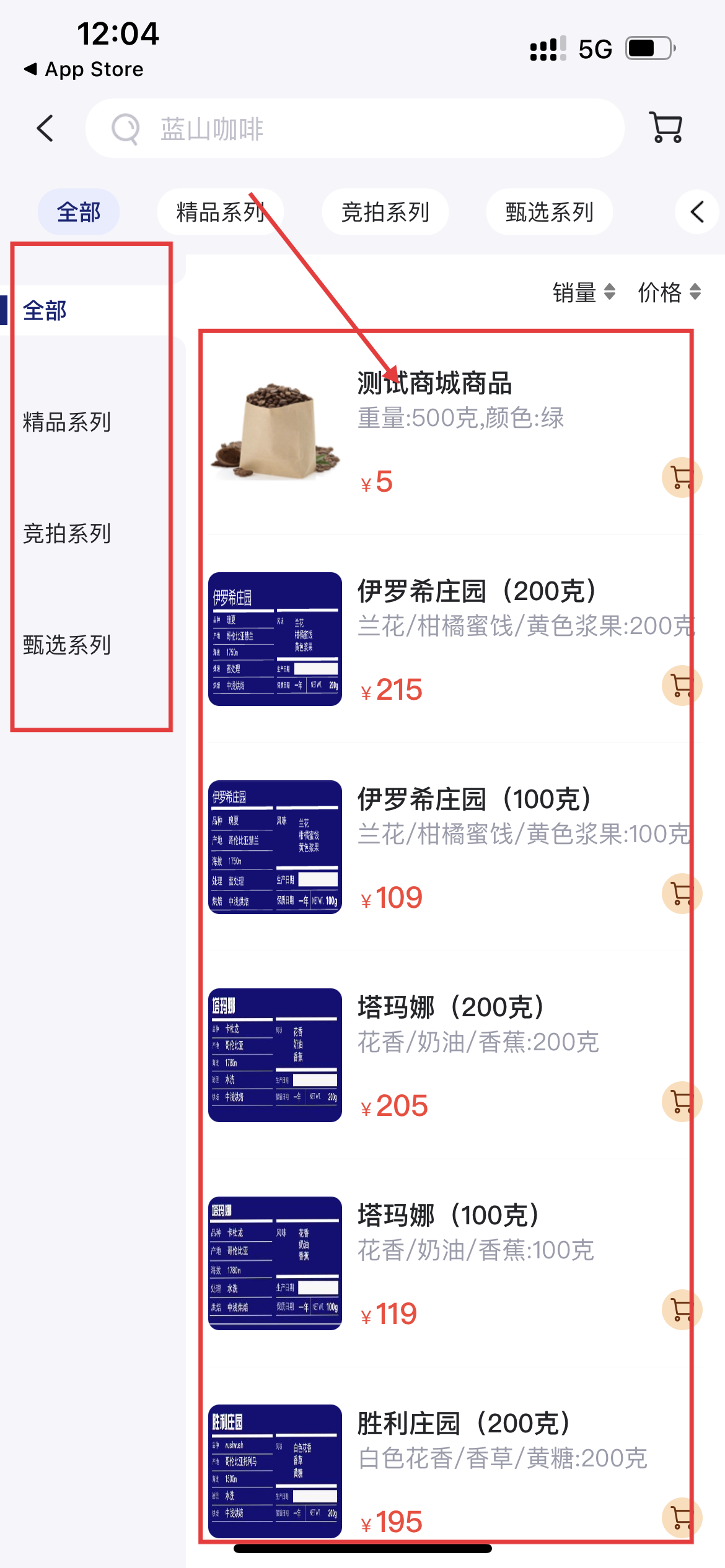The width and height of the screenshot is (725, 1568).
Task: Choose 竞拍系列 in the side menu
Action: click(67, 534)
